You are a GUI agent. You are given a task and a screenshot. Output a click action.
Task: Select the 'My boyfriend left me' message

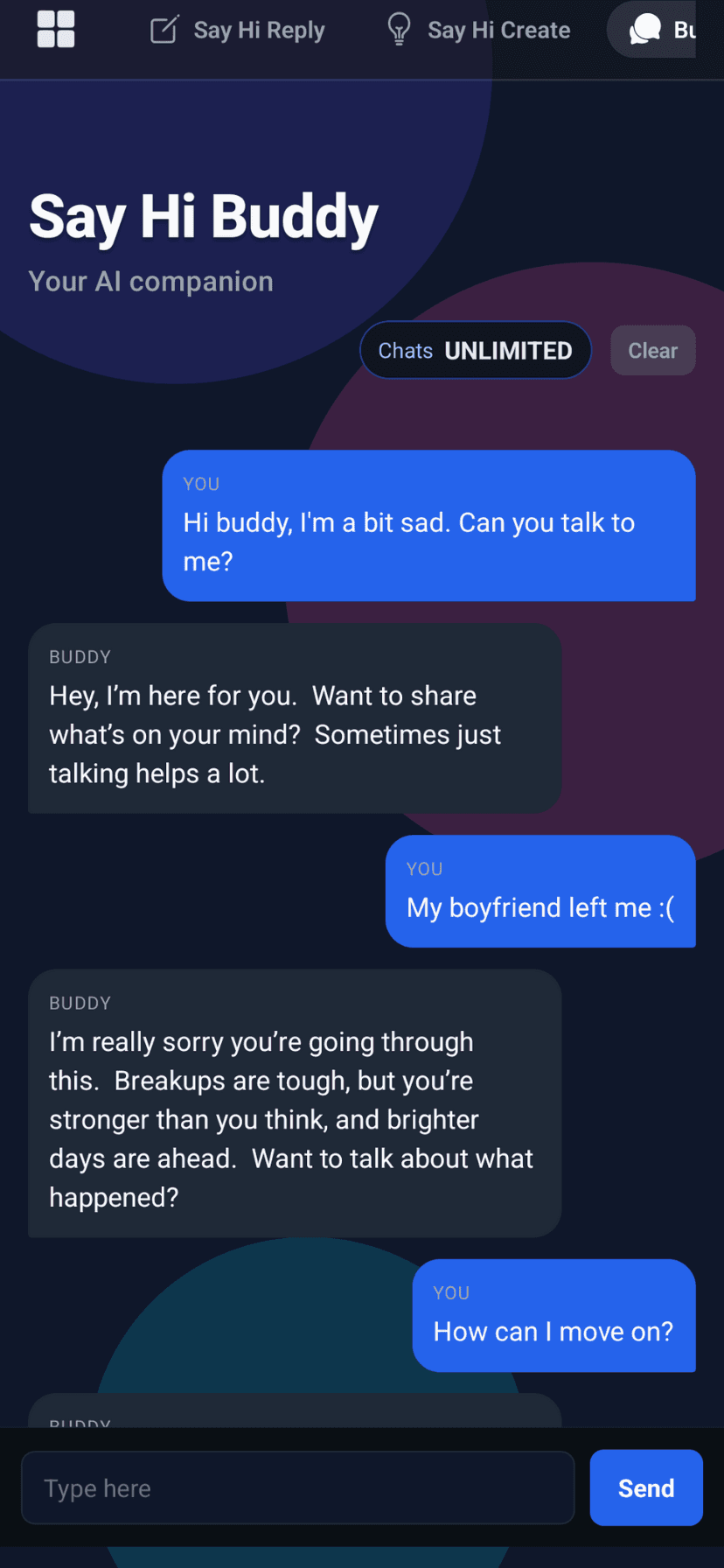coord(540,891)
